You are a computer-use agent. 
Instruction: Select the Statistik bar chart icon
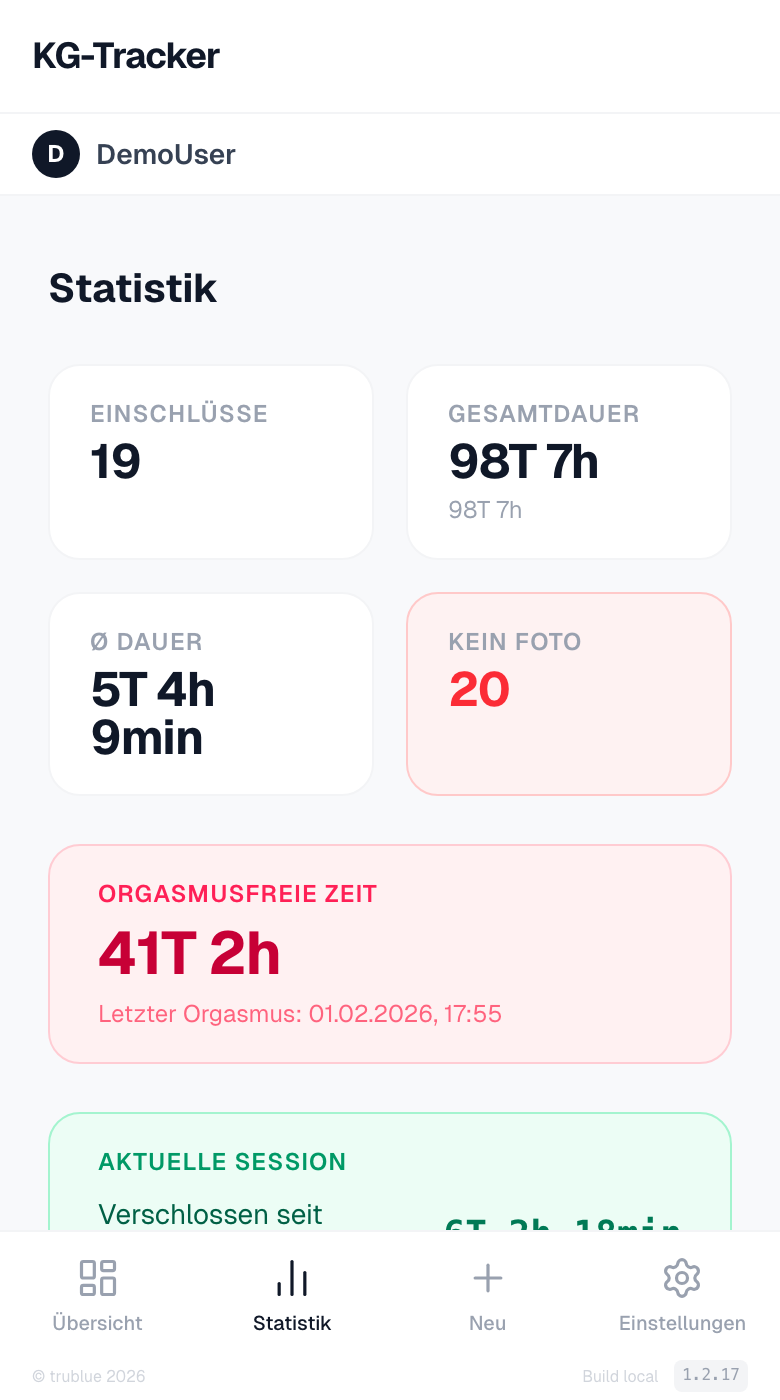pos(291,1278)
